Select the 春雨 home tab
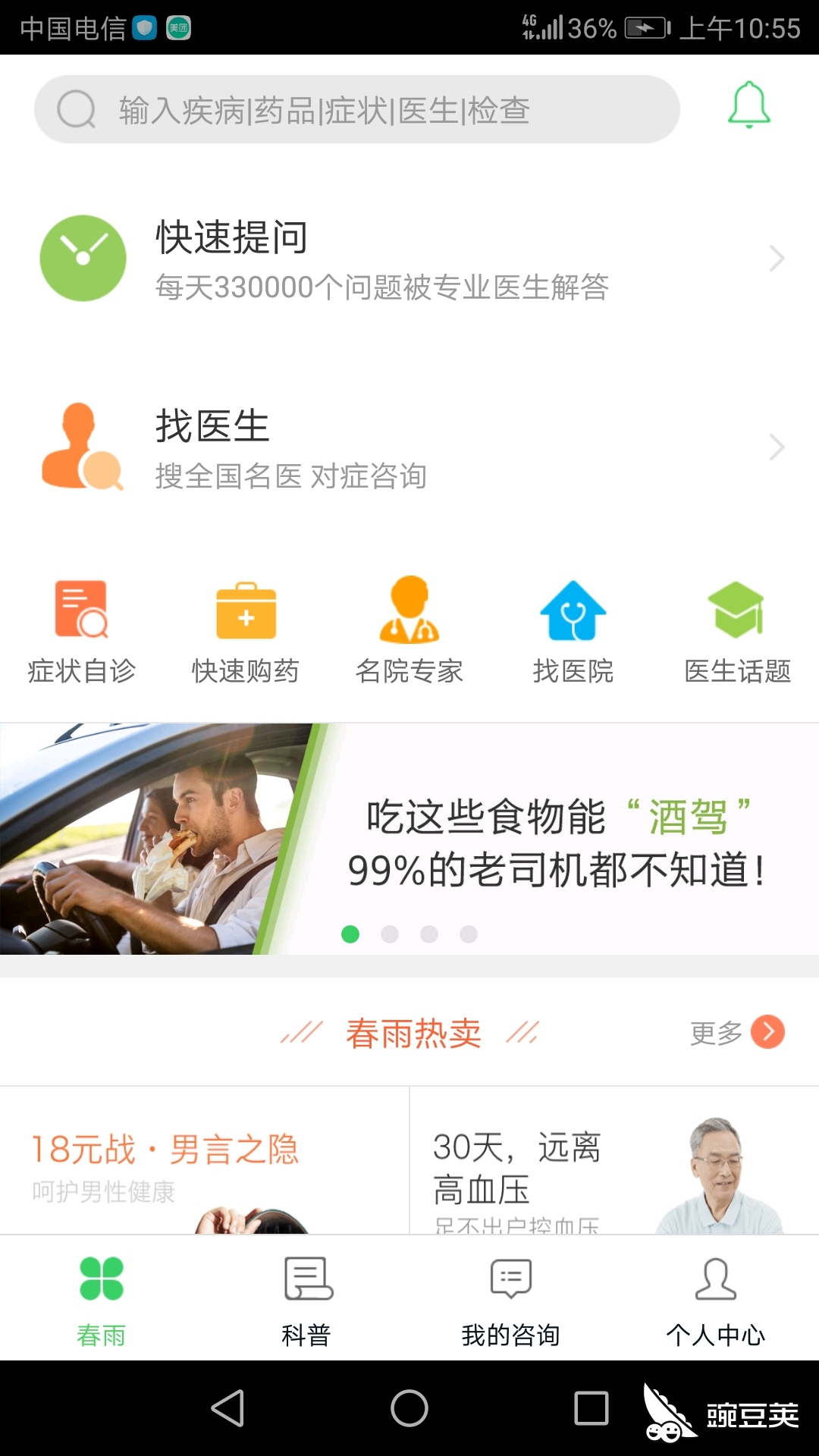 coord(102,1298)
